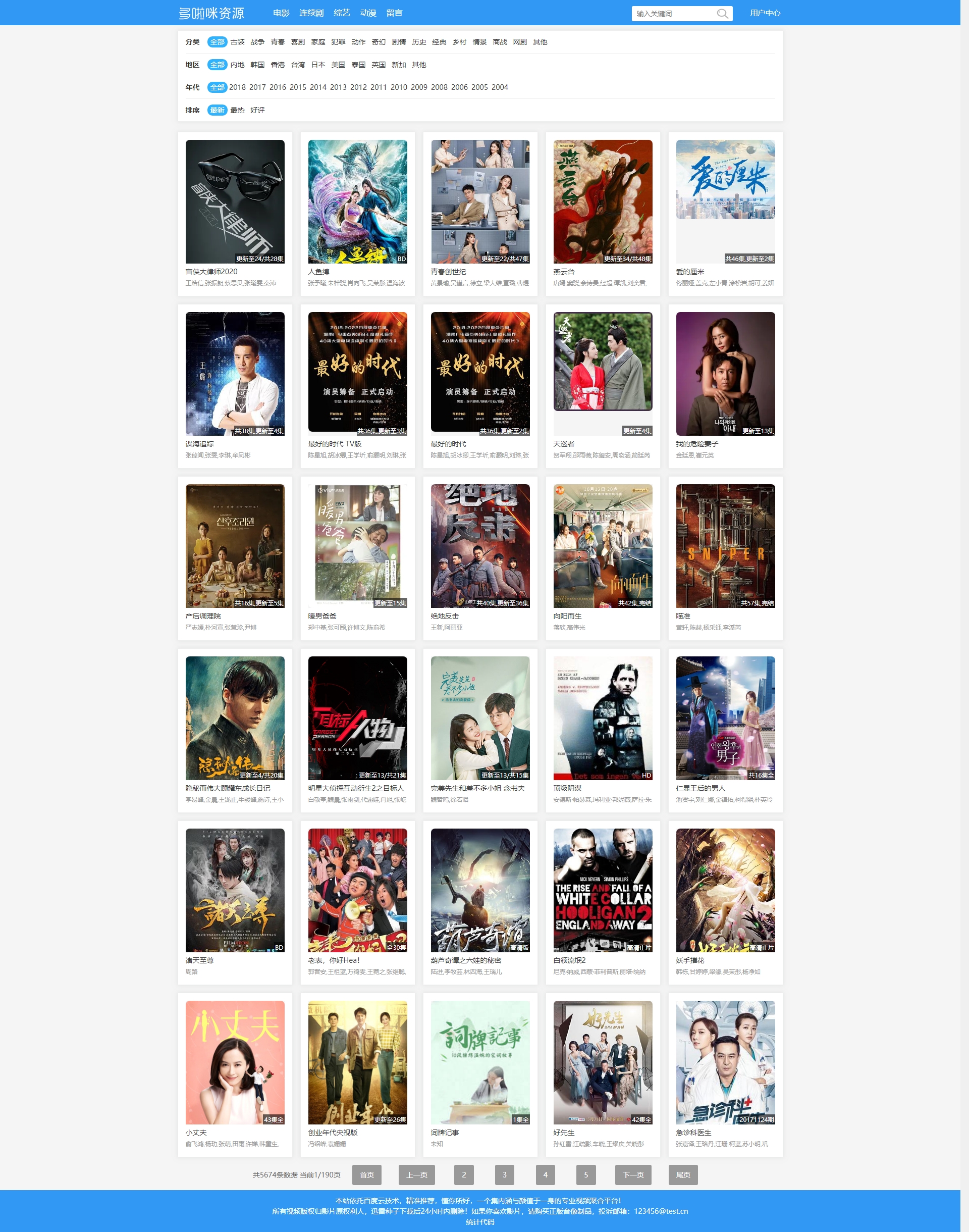Open 用户中心 user center

coord(765,13)
